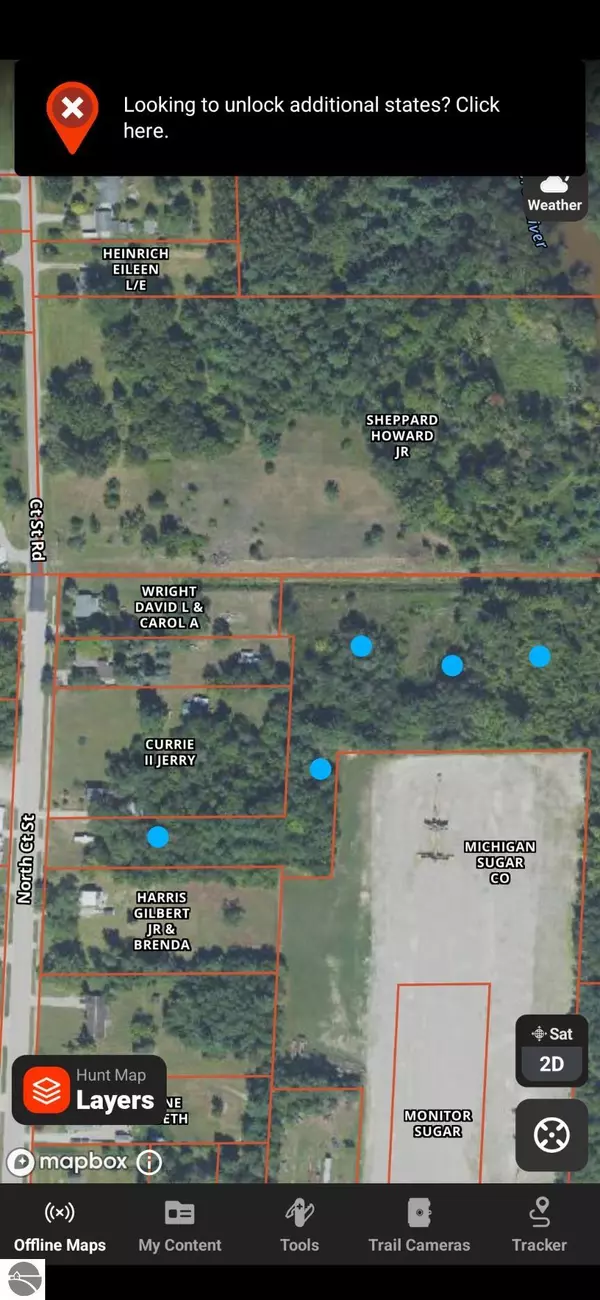Open the Tools tab
Viewport: 600px width, 1300px height.
pos(299,1226)
